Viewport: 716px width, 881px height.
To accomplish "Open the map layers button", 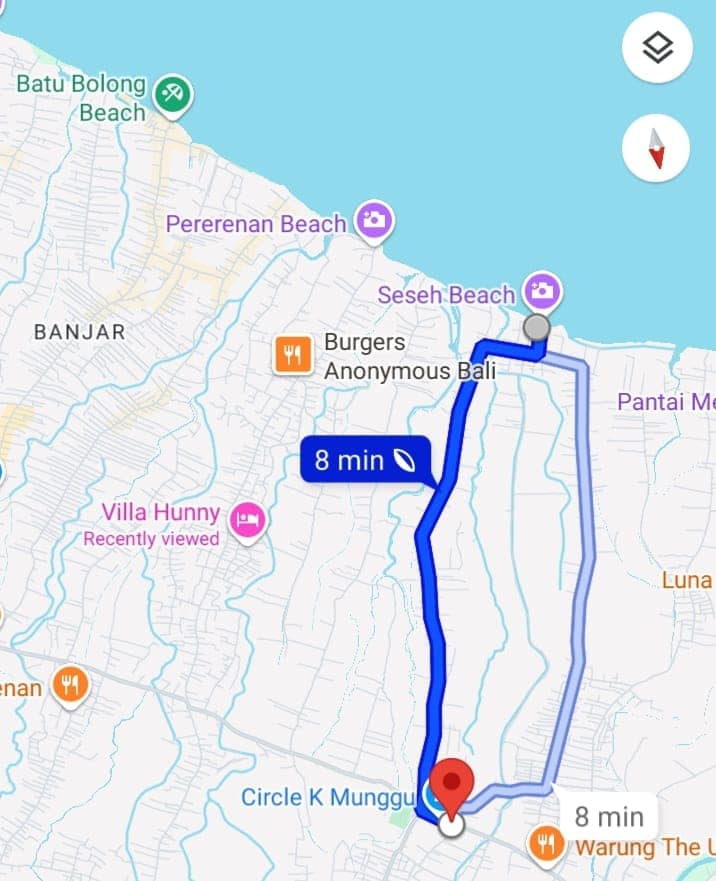I will [x=657, y=48].
